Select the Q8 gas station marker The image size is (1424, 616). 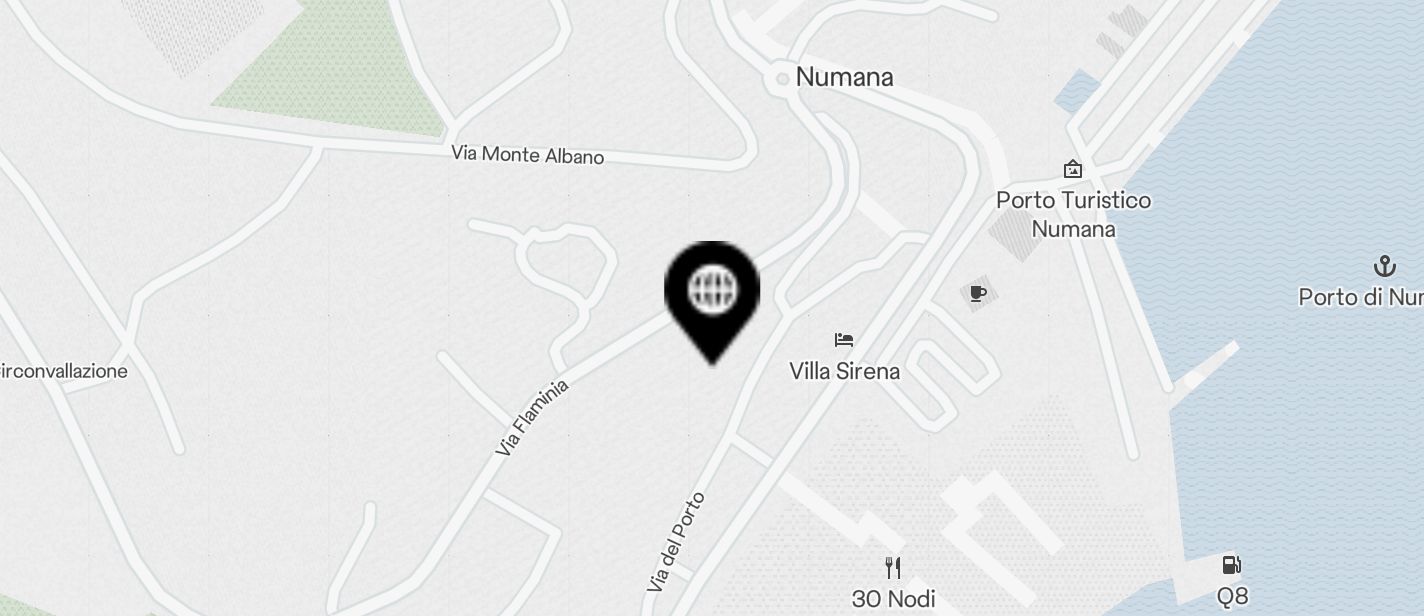[x=1232, y=565]
